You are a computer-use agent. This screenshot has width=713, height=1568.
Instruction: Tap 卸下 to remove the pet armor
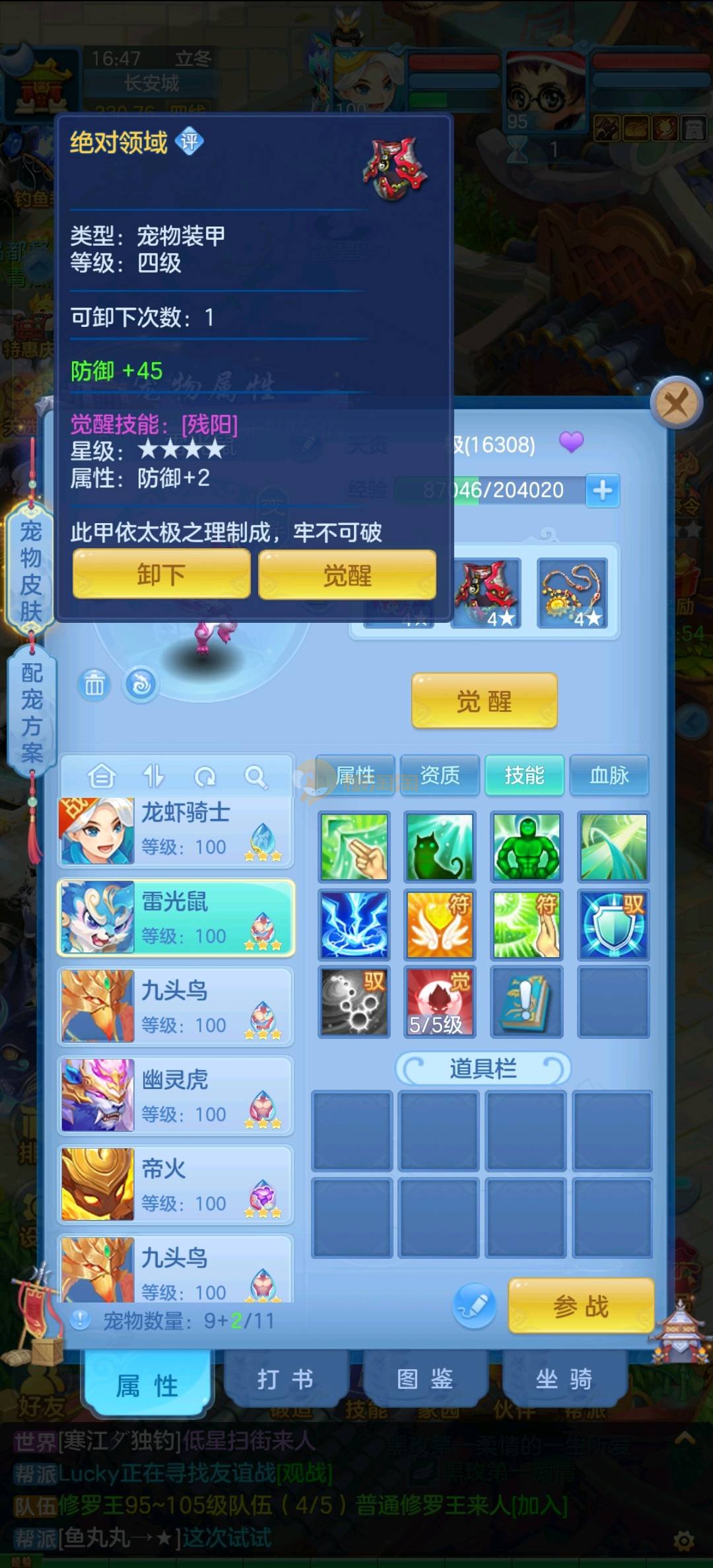161,575
